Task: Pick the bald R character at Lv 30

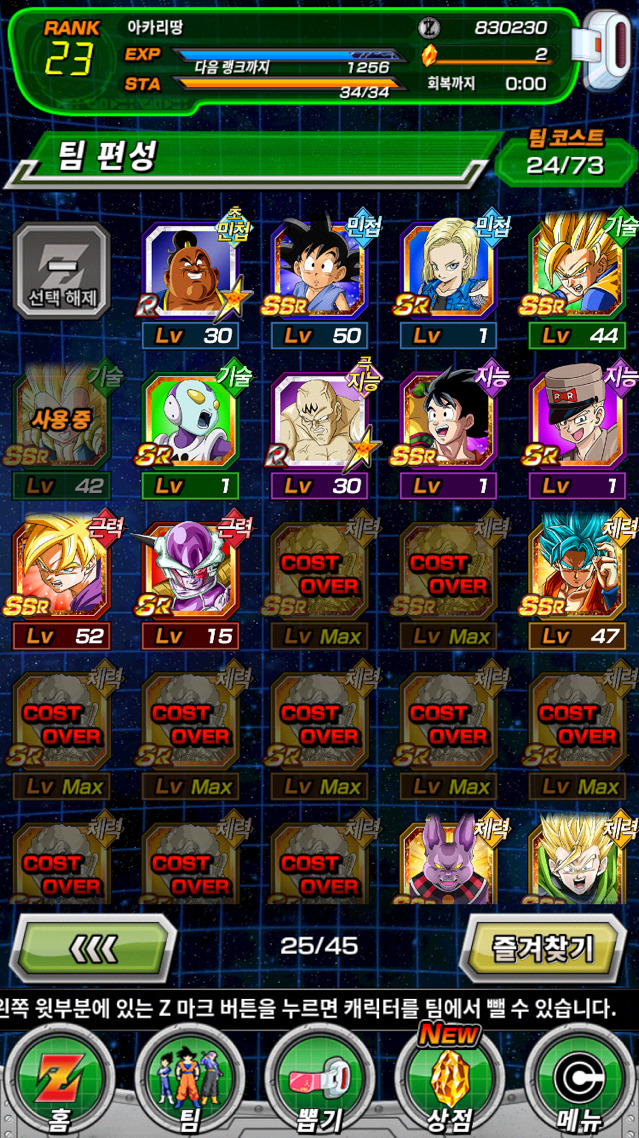Action: click(320, 420)
